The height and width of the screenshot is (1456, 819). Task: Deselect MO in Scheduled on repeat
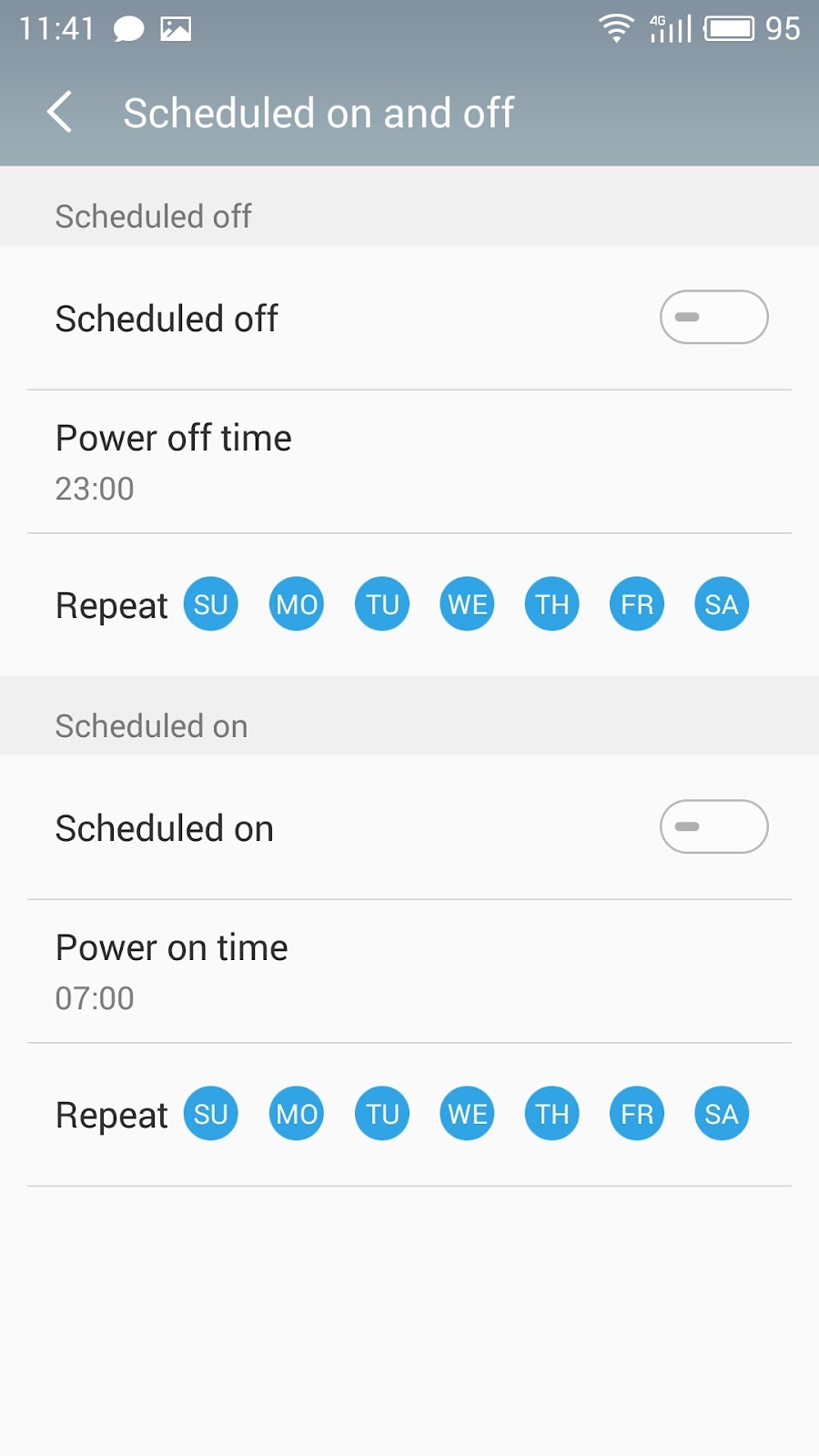point(297,1114)
